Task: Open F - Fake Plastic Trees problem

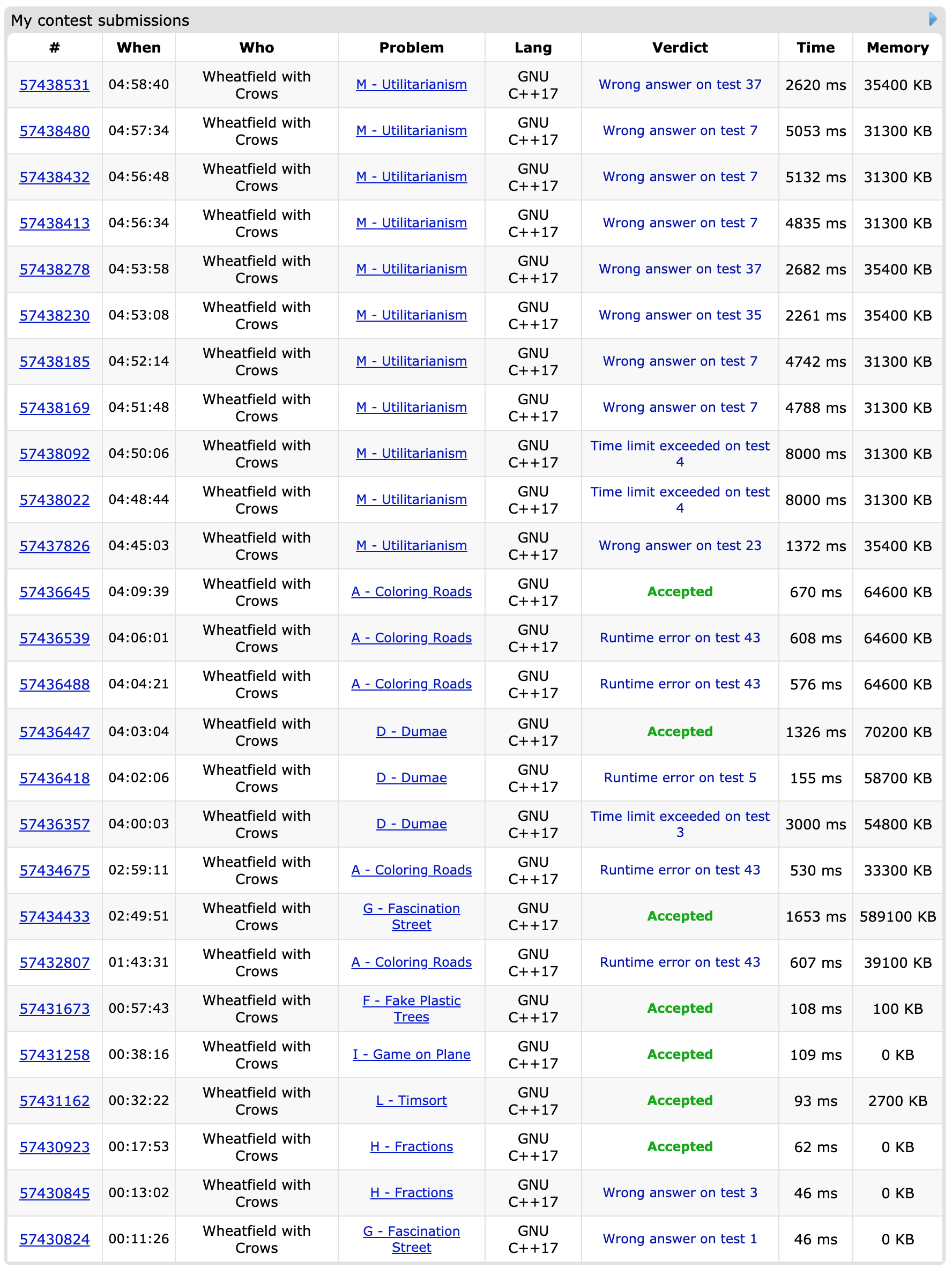Action: pyautogui.click(x=411, y=1009)
